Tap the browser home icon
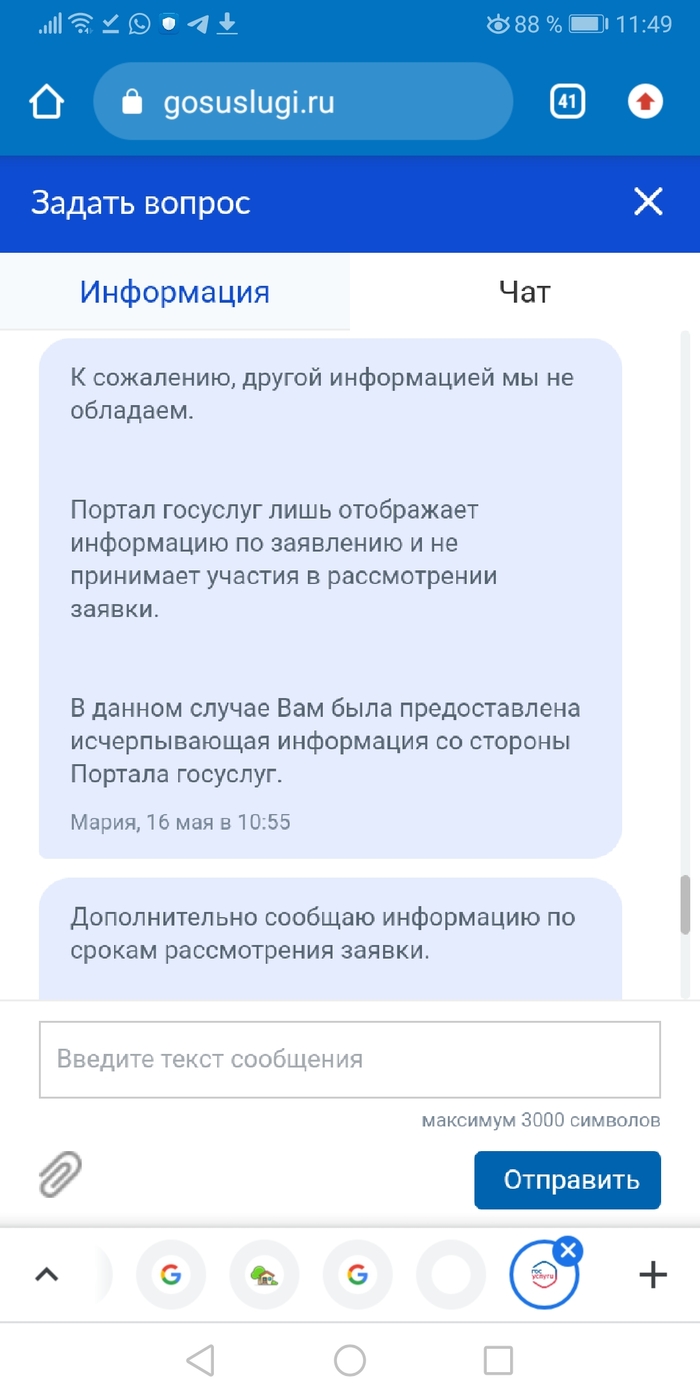The height and width of the screenshot is (1400, 700). click(46, 102)
